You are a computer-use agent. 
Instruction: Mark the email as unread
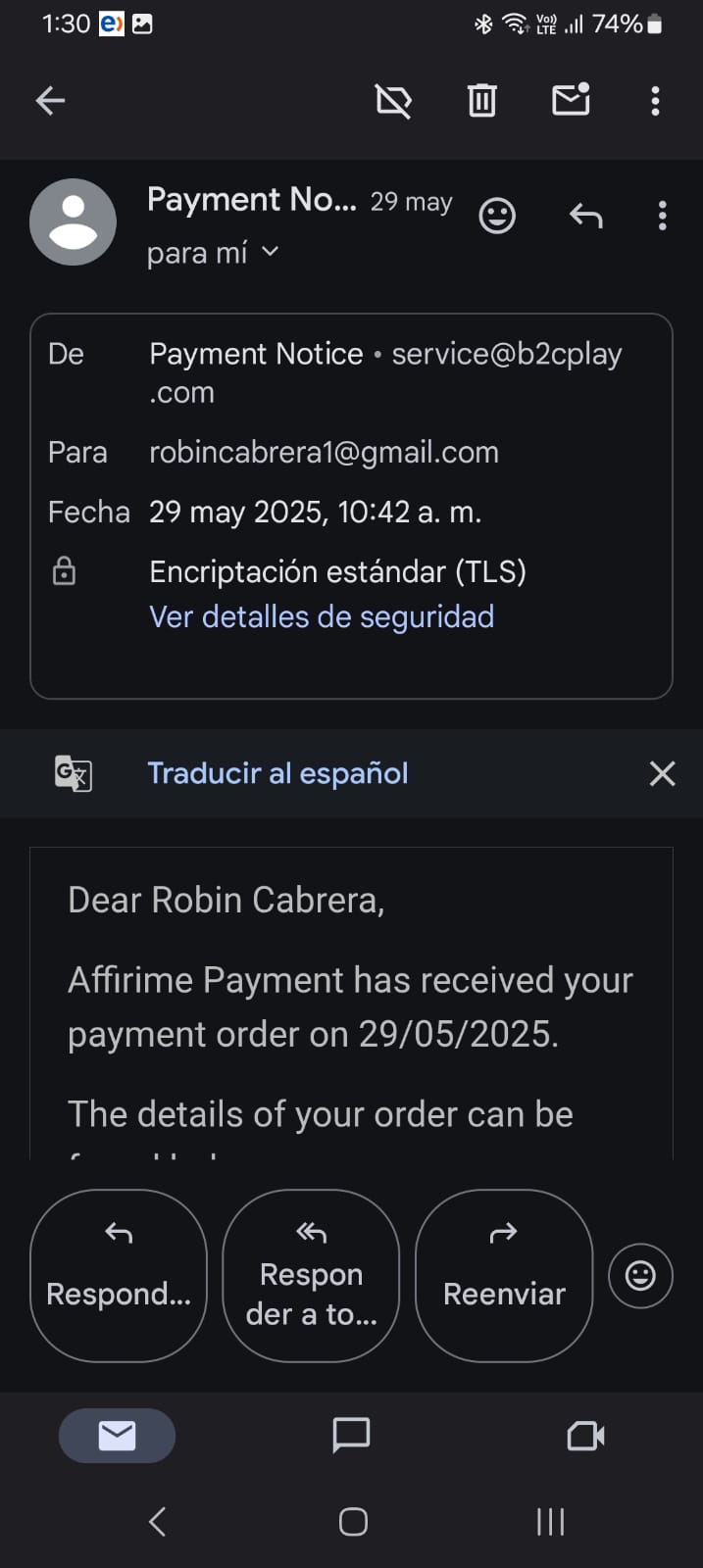coord(571,99)
